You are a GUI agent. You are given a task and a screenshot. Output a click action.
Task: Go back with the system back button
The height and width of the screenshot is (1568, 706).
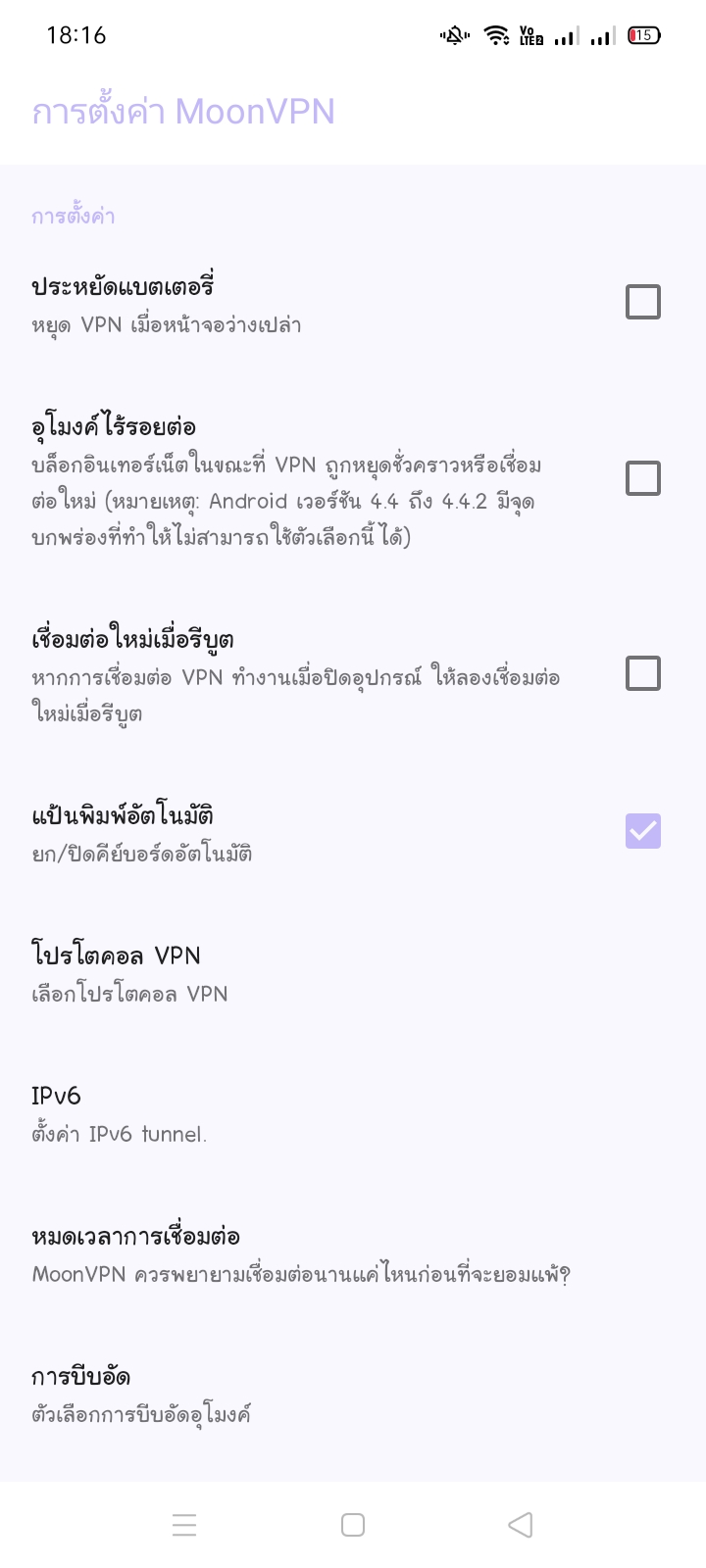point(521,1525)
